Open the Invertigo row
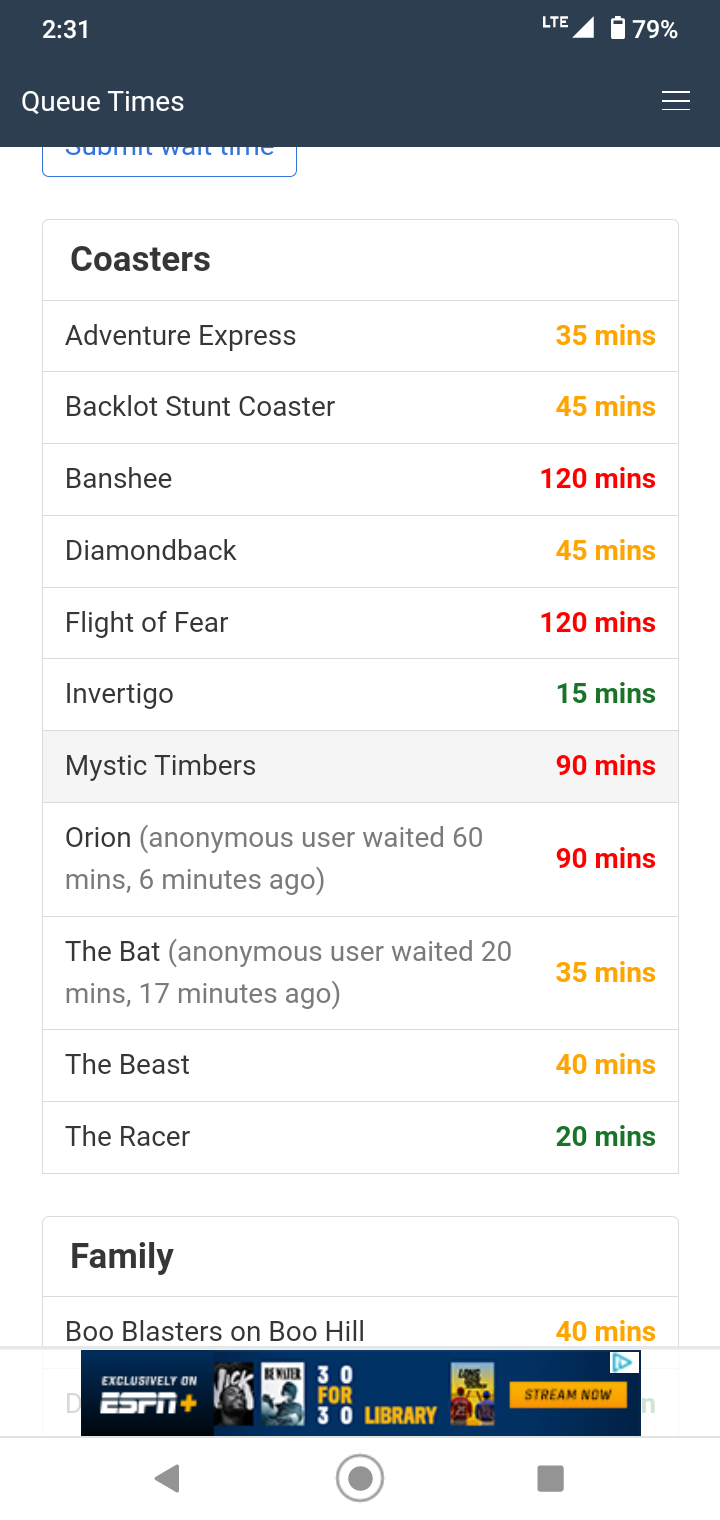720x1520 pixels. click(360, 695)
